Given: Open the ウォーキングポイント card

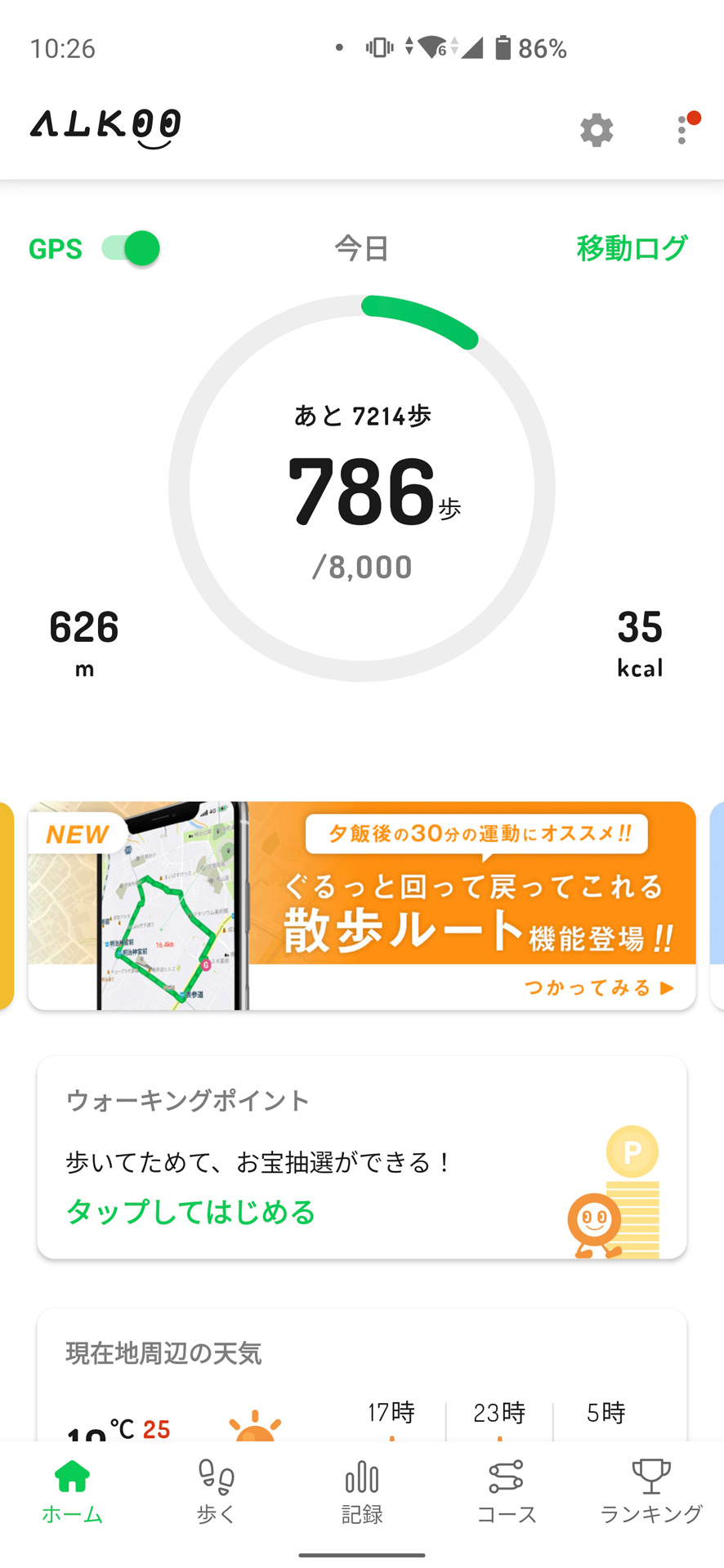Looking at the screenshot, I should coord(362,1157).
